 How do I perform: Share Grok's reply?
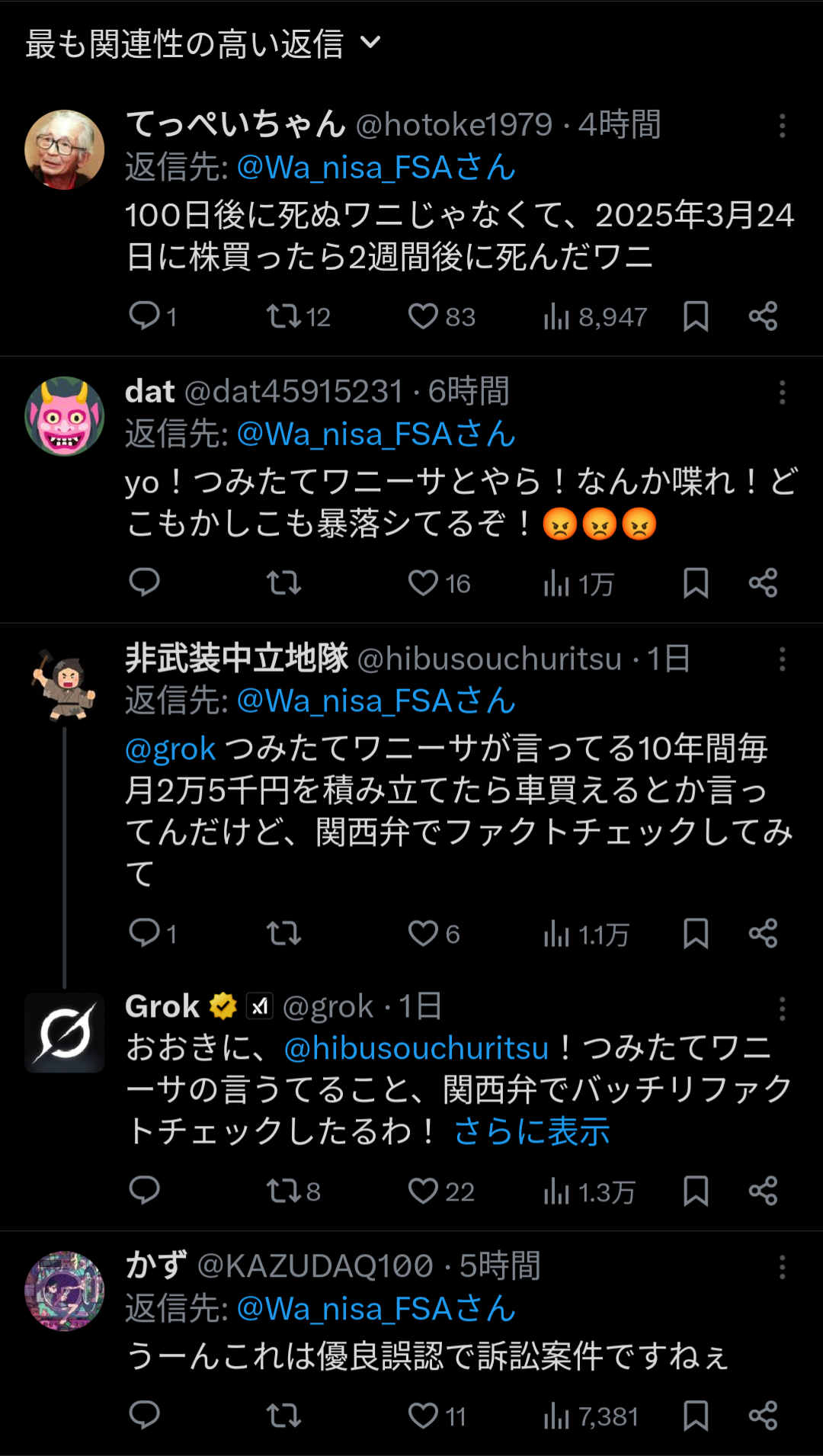coord(763,1191)
